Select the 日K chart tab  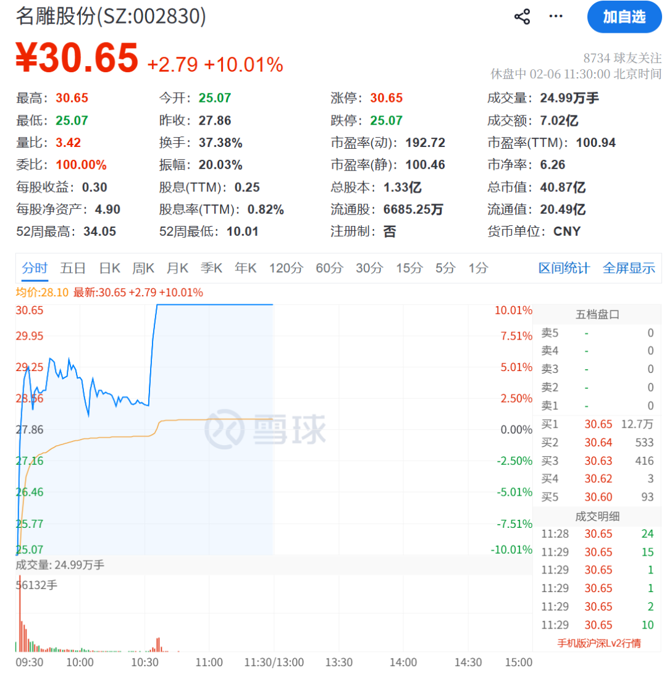click(x=109, y=267)
